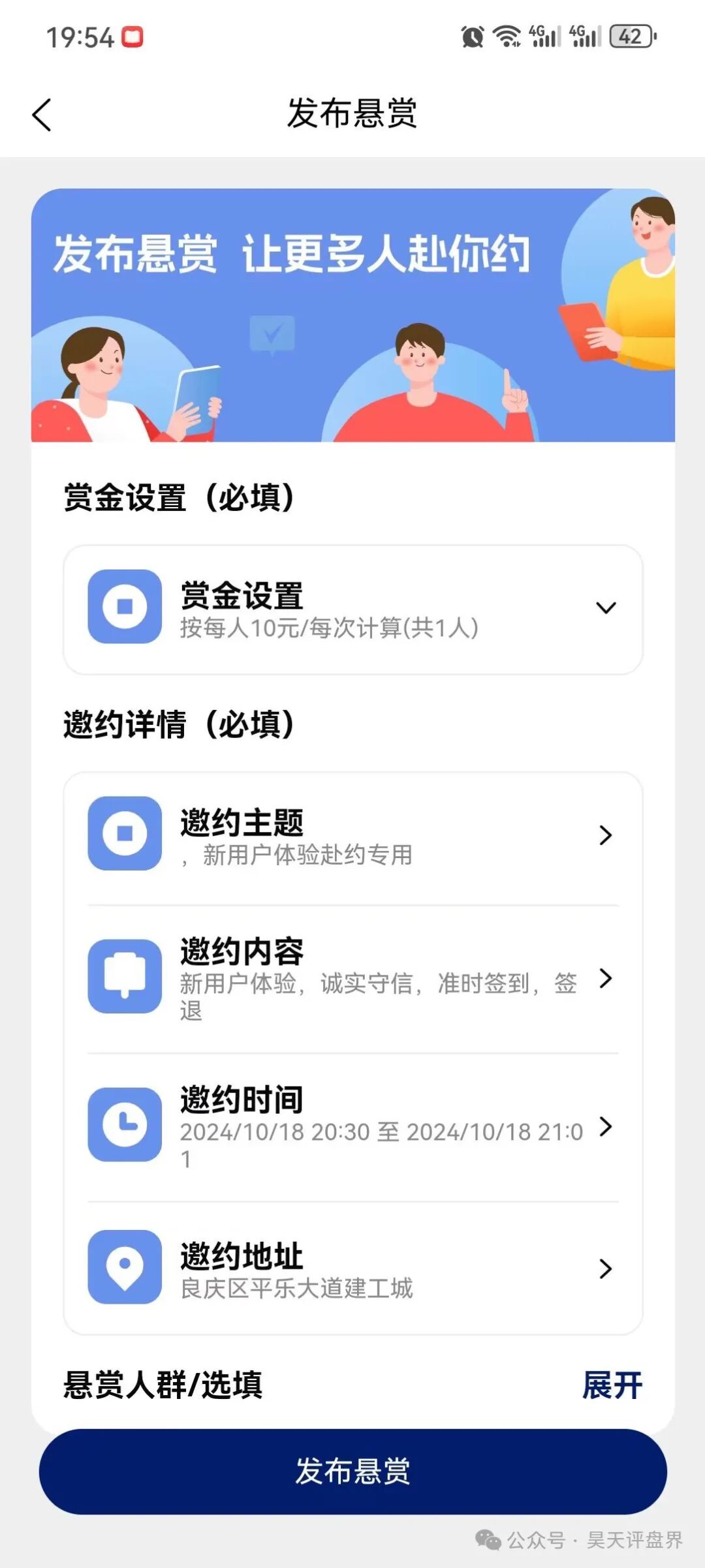Submit with the 发布悬赏 button

(352, 1471)
